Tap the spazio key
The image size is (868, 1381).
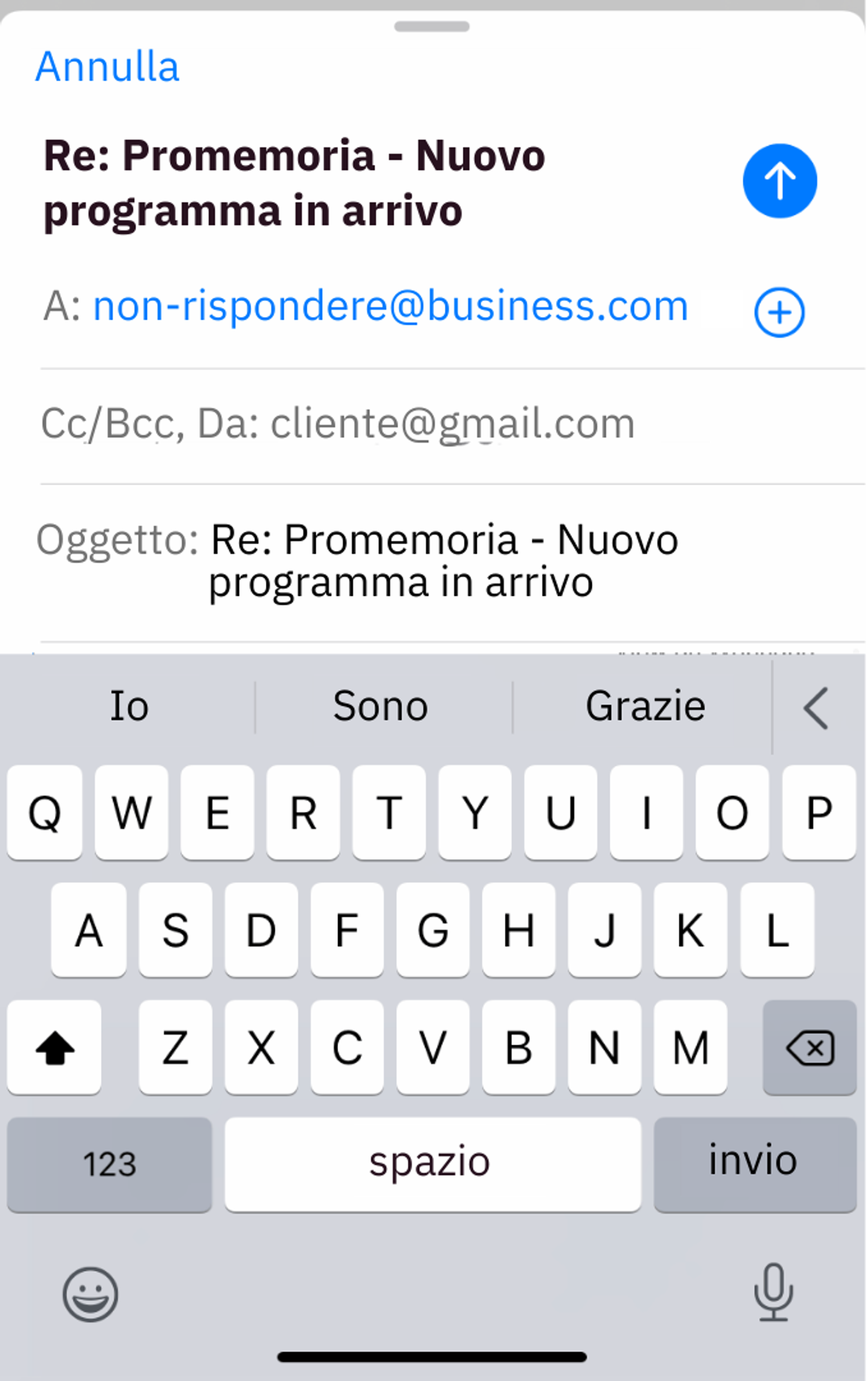pyautogui.click(x=432, y=1163)
